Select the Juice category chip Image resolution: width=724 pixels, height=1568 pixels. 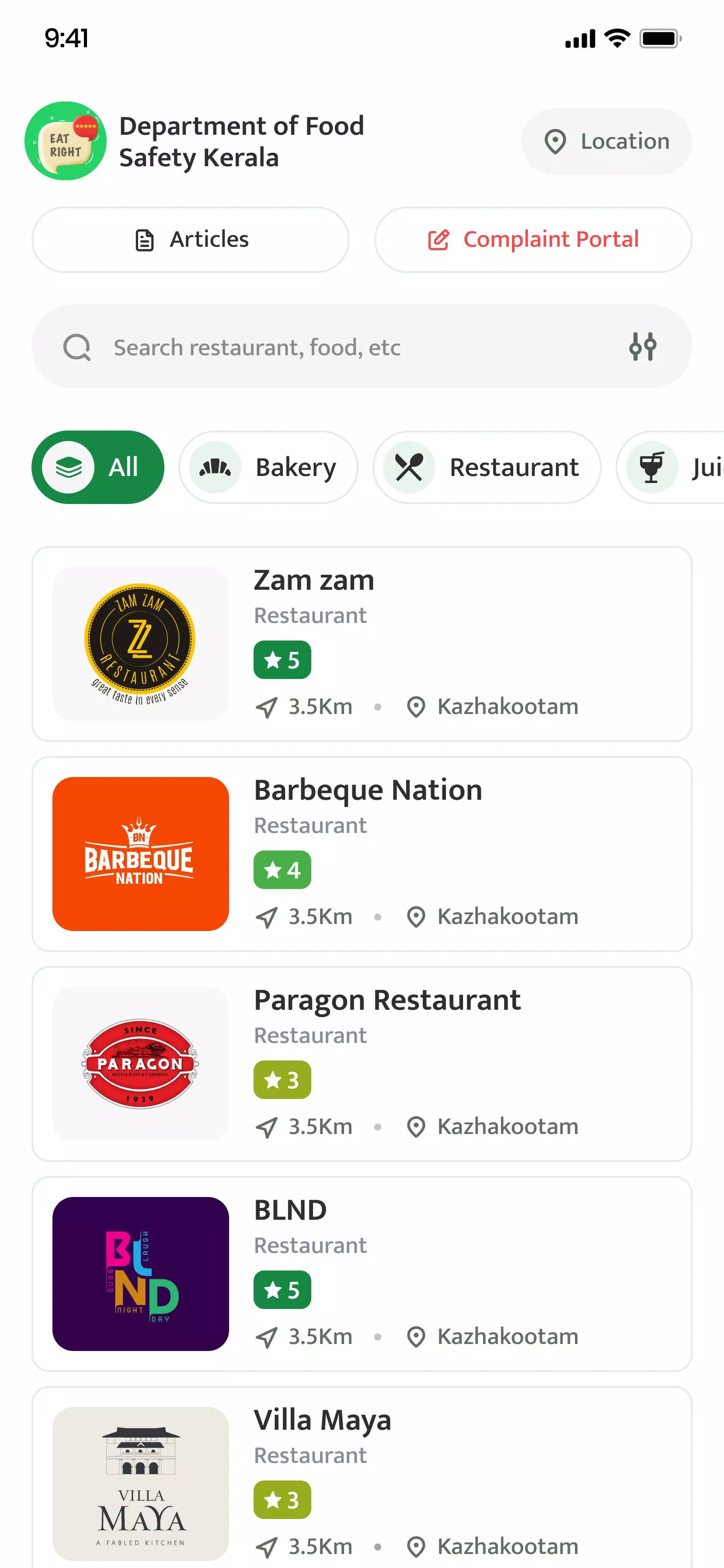(x=670, y=467)
